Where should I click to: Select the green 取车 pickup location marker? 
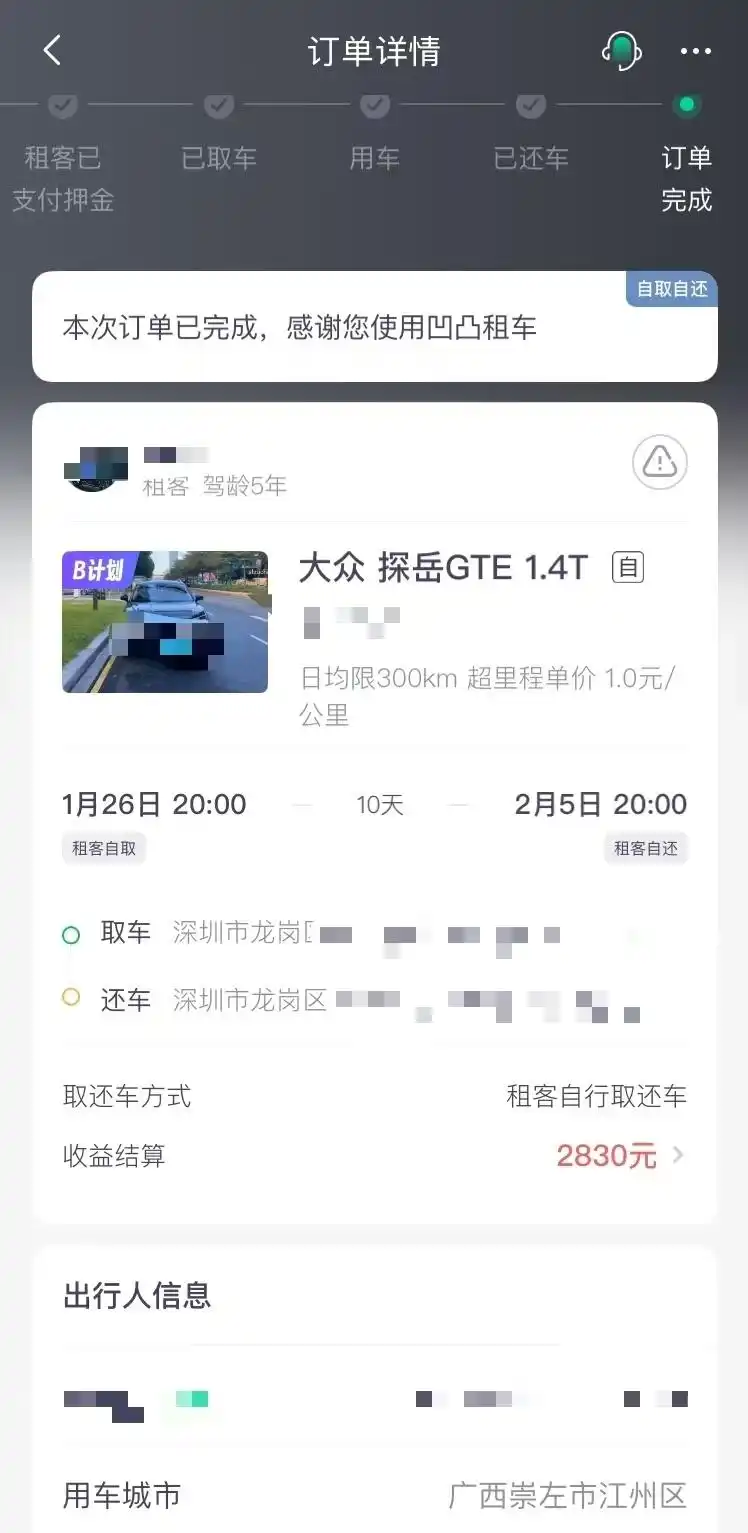[x=70, y=934]
